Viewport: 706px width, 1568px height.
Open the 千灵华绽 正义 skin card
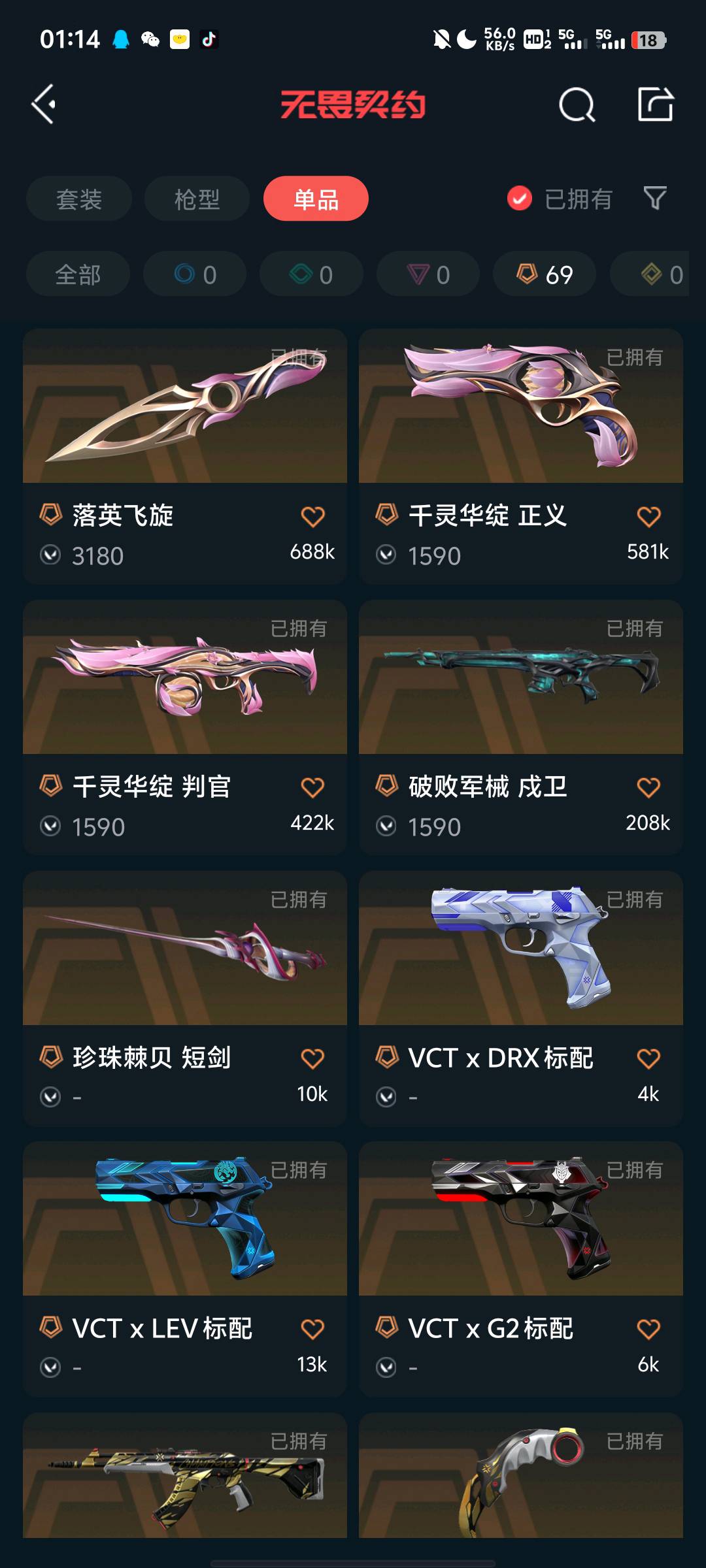(521, 456)
